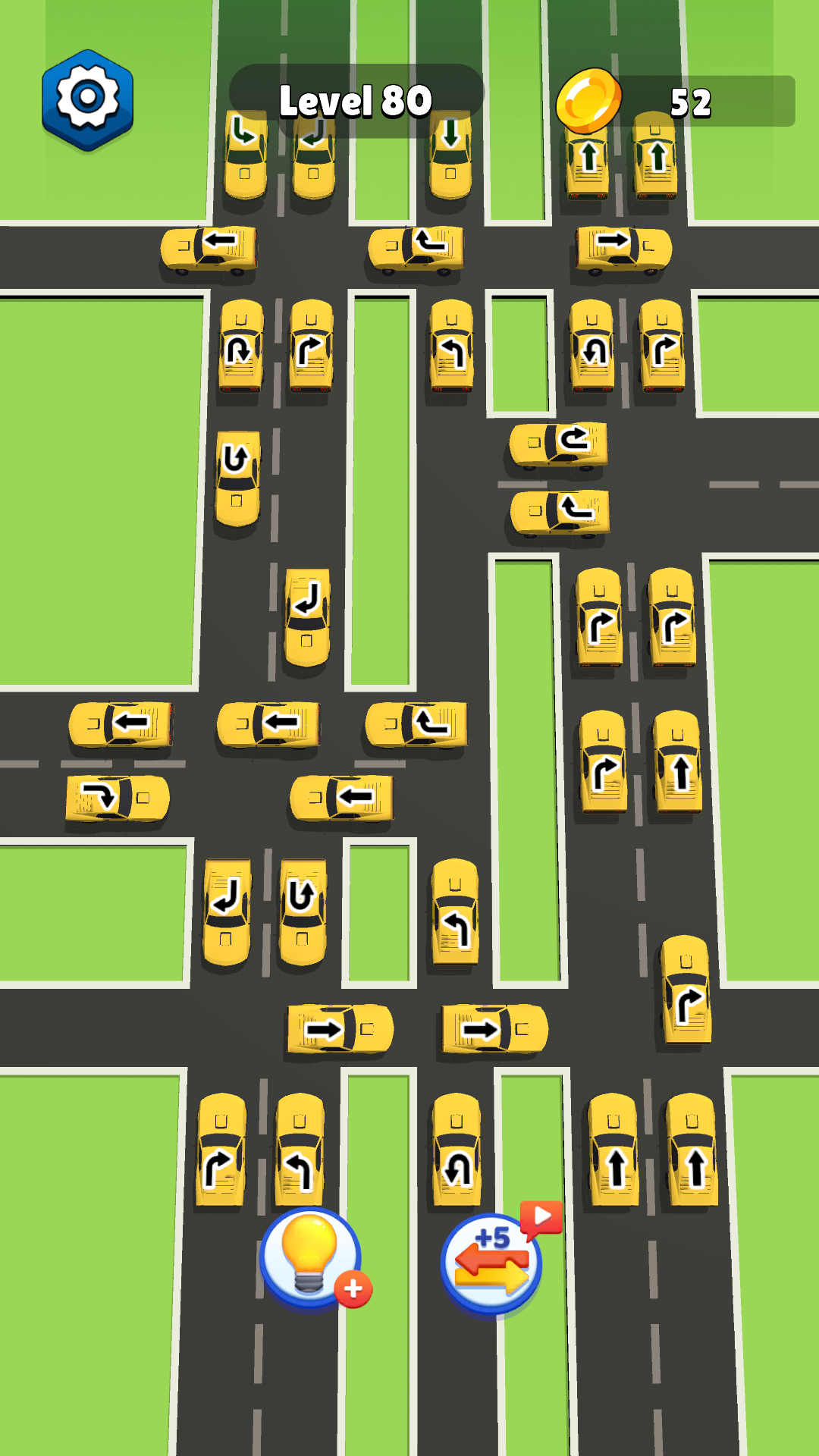Image resolution: width=819 pixels, height=1456 pixels.
Task: Tap the taxi with the straight down arrow
Action: (450, 154)
